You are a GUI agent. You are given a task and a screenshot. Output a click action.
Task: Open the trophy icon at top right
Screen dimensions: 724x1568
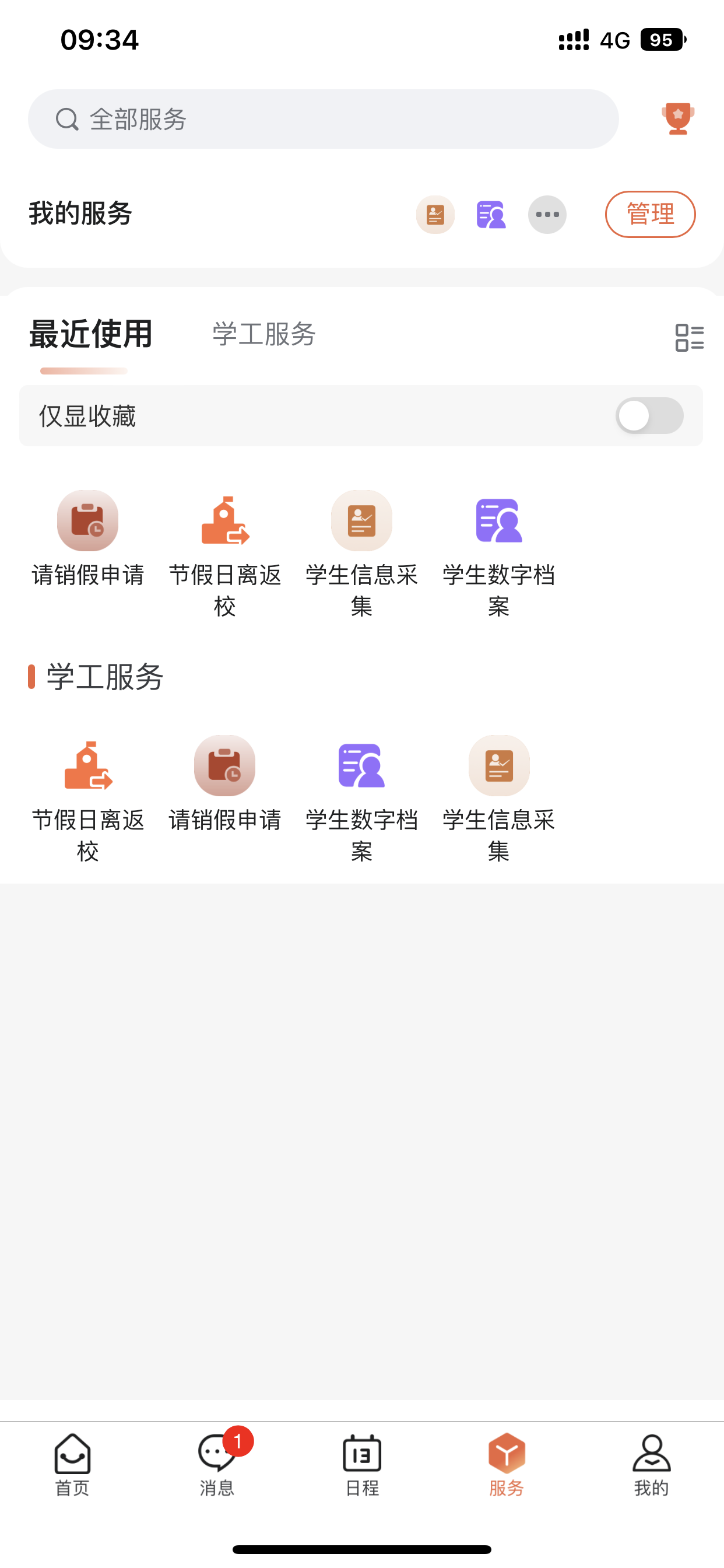678,118
